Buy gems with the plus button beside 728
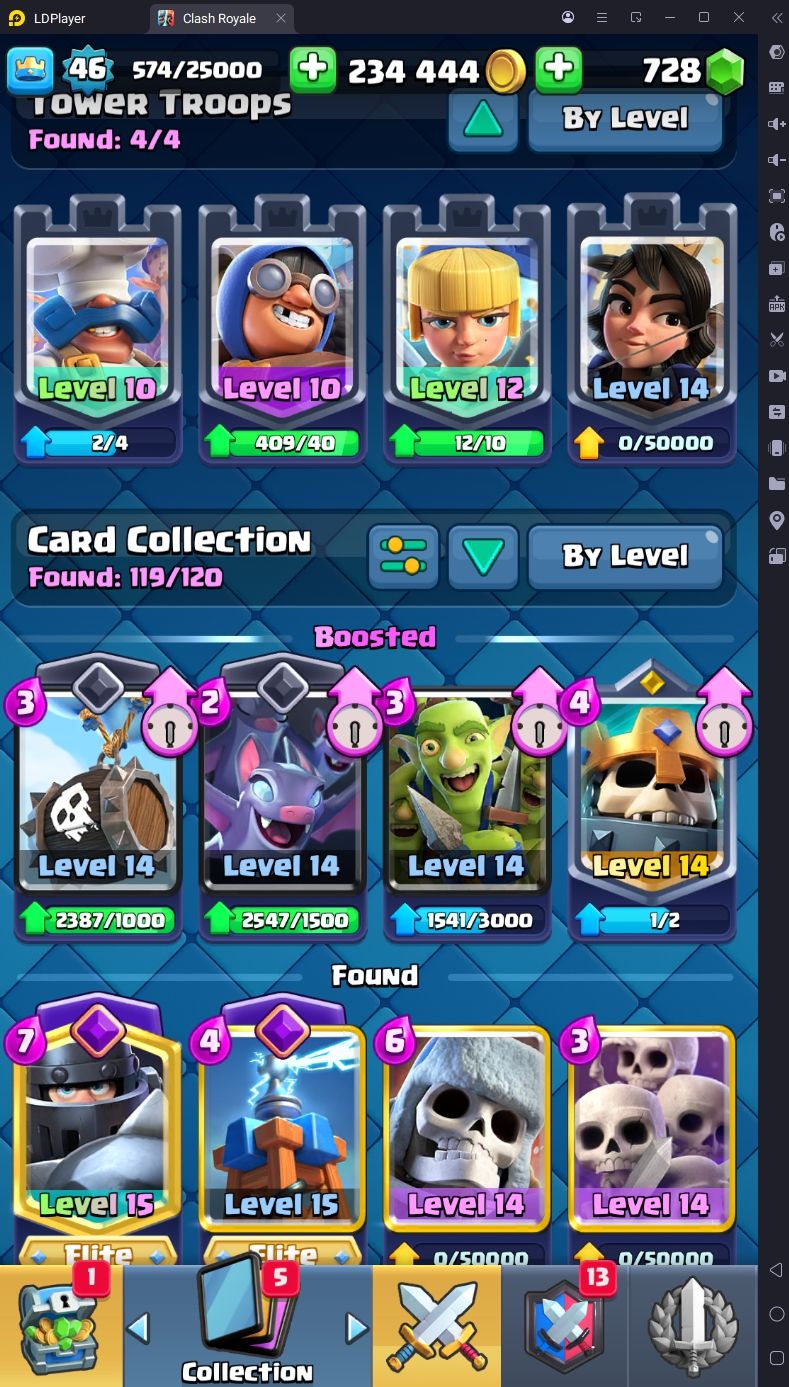 click(559, 69)
